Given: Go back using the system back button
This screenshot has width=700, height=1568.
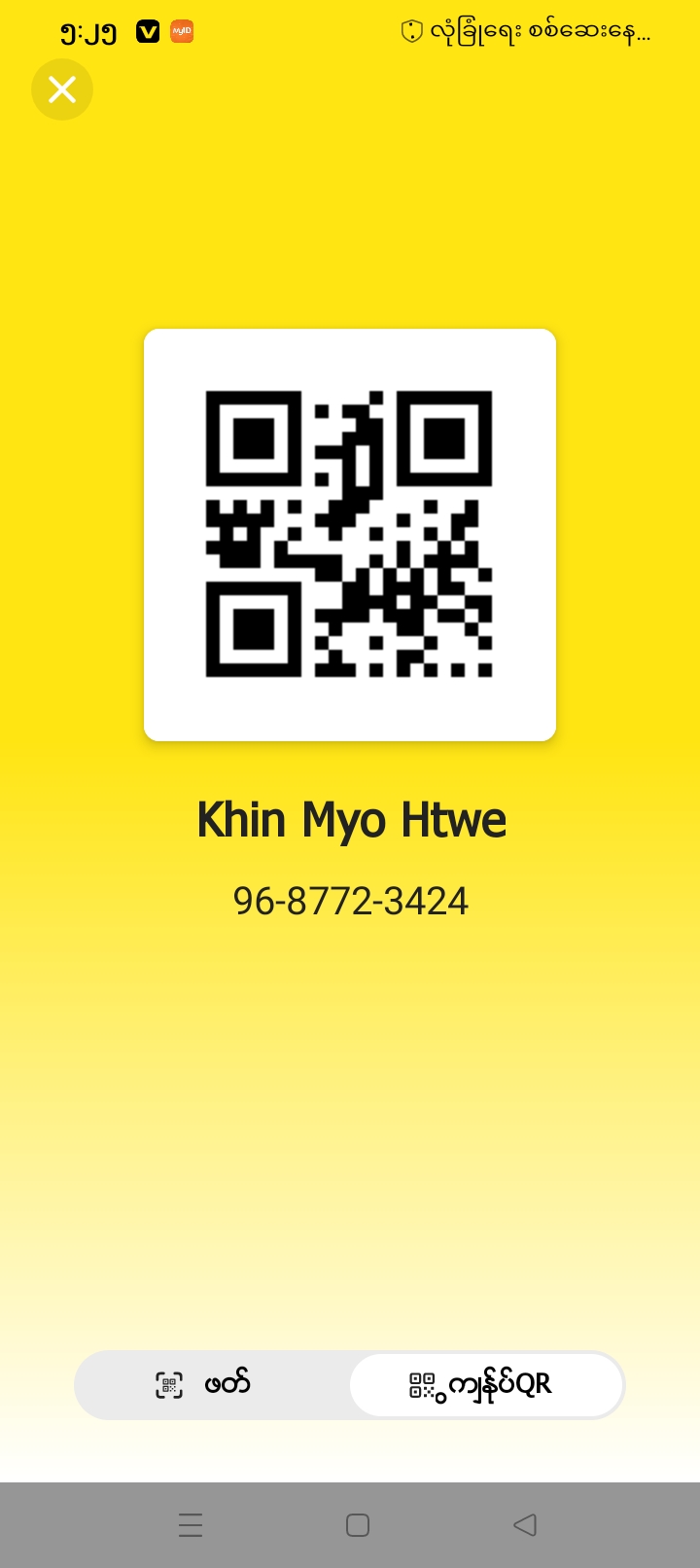Looking at the screenshot, I should coord(525,1524).
